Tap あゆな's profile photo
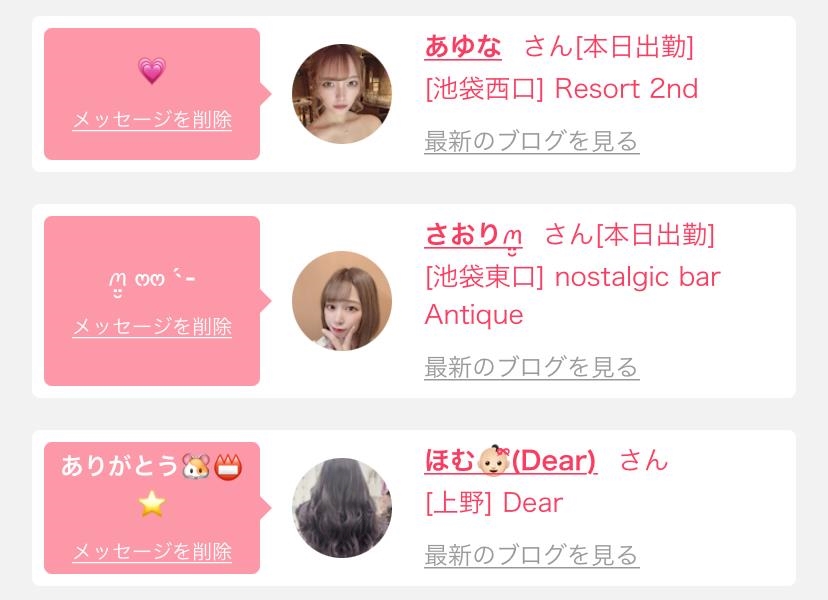 (x=341, y=94)
